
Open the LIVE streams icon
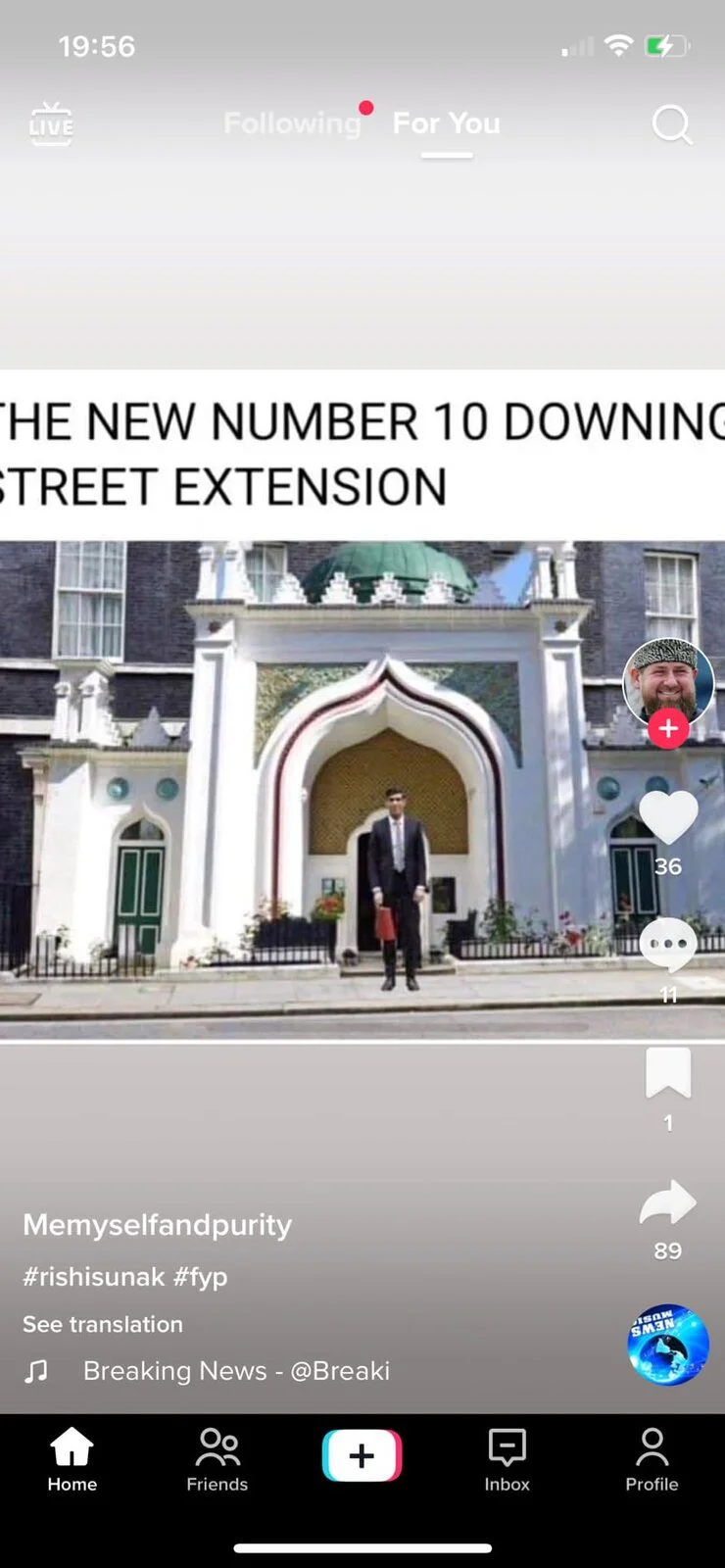pos(51,124)
